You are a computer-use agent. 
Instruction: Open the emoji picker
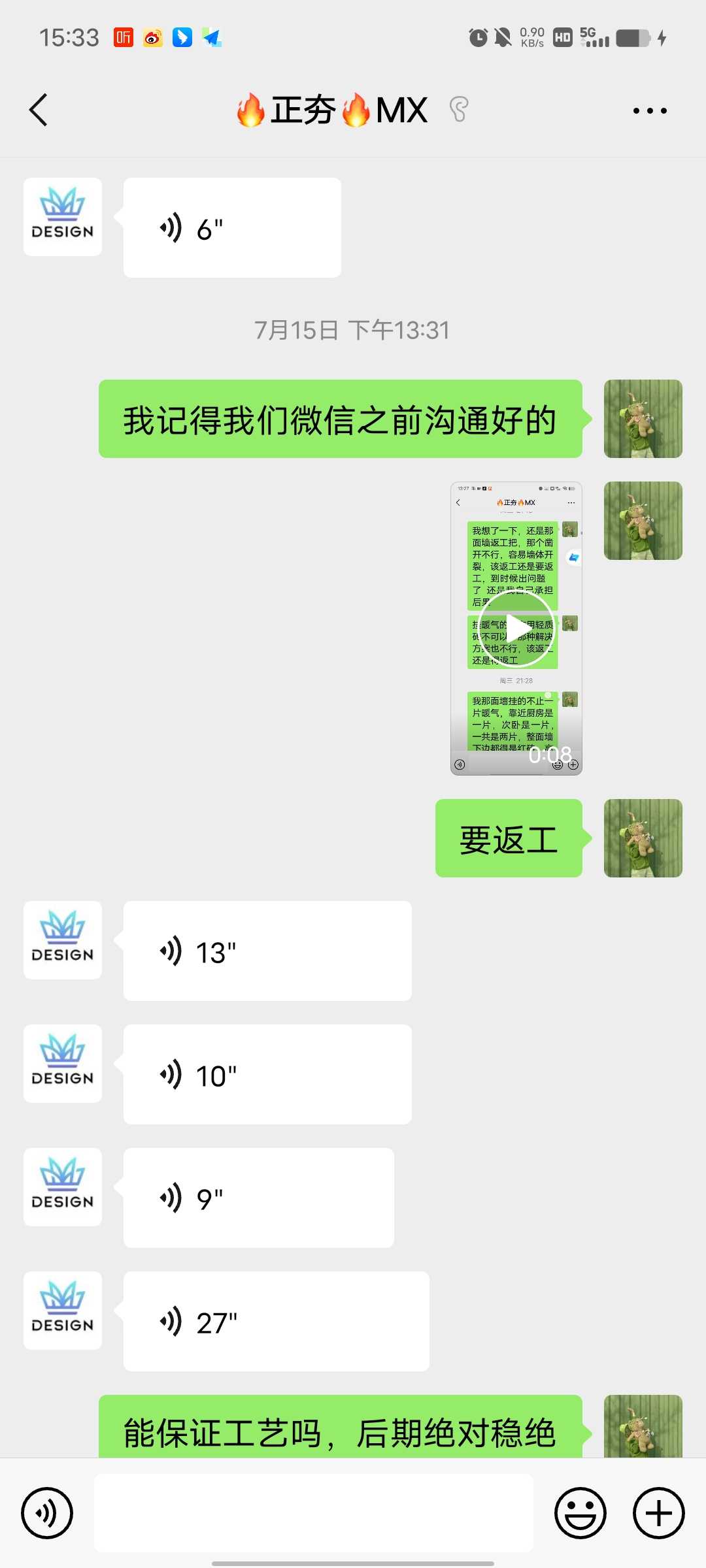pos(580,1513)
